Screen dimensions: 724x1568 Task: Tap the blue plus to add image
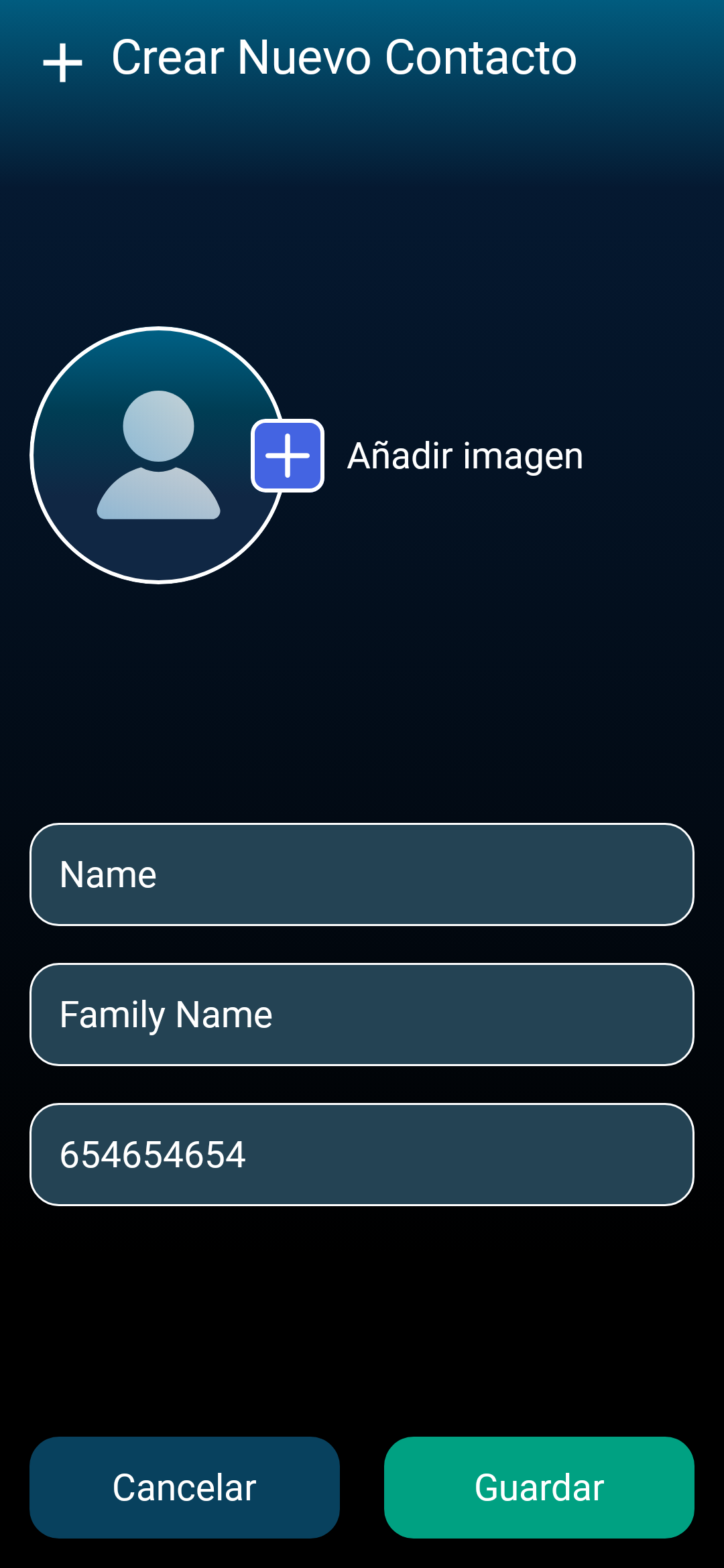coord(288,456)
